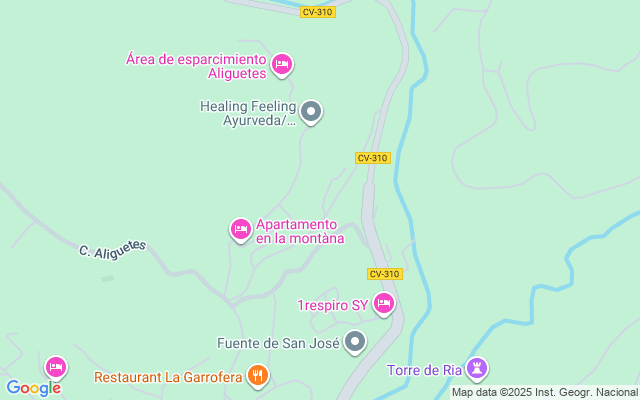
Task: Open Restaurant La Garrofera pin
Action: 258,376
